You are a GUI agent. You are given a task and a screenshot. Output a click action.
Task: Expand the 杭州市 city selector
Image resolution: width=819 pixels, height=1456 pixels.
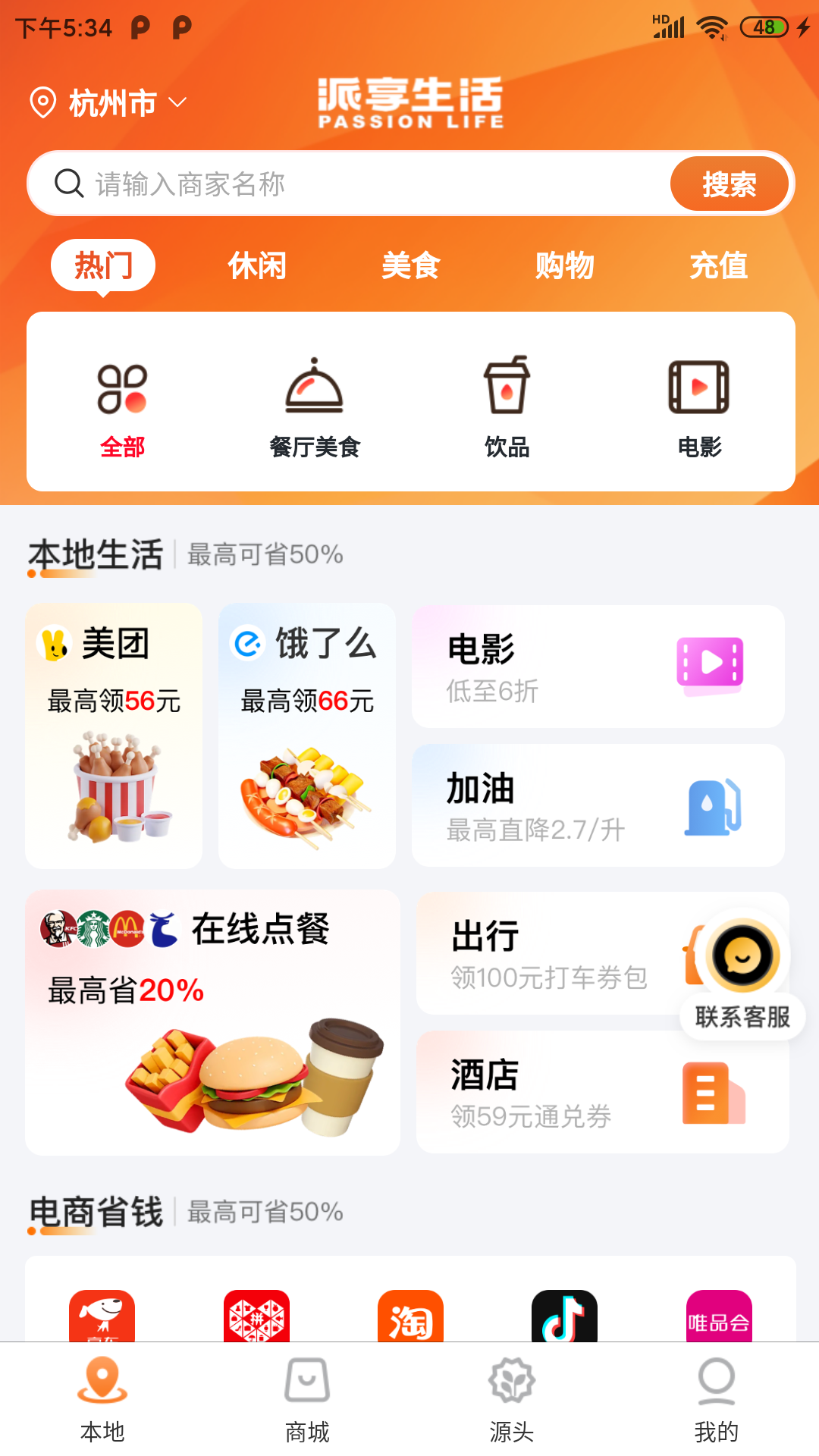tap(108, 102)
